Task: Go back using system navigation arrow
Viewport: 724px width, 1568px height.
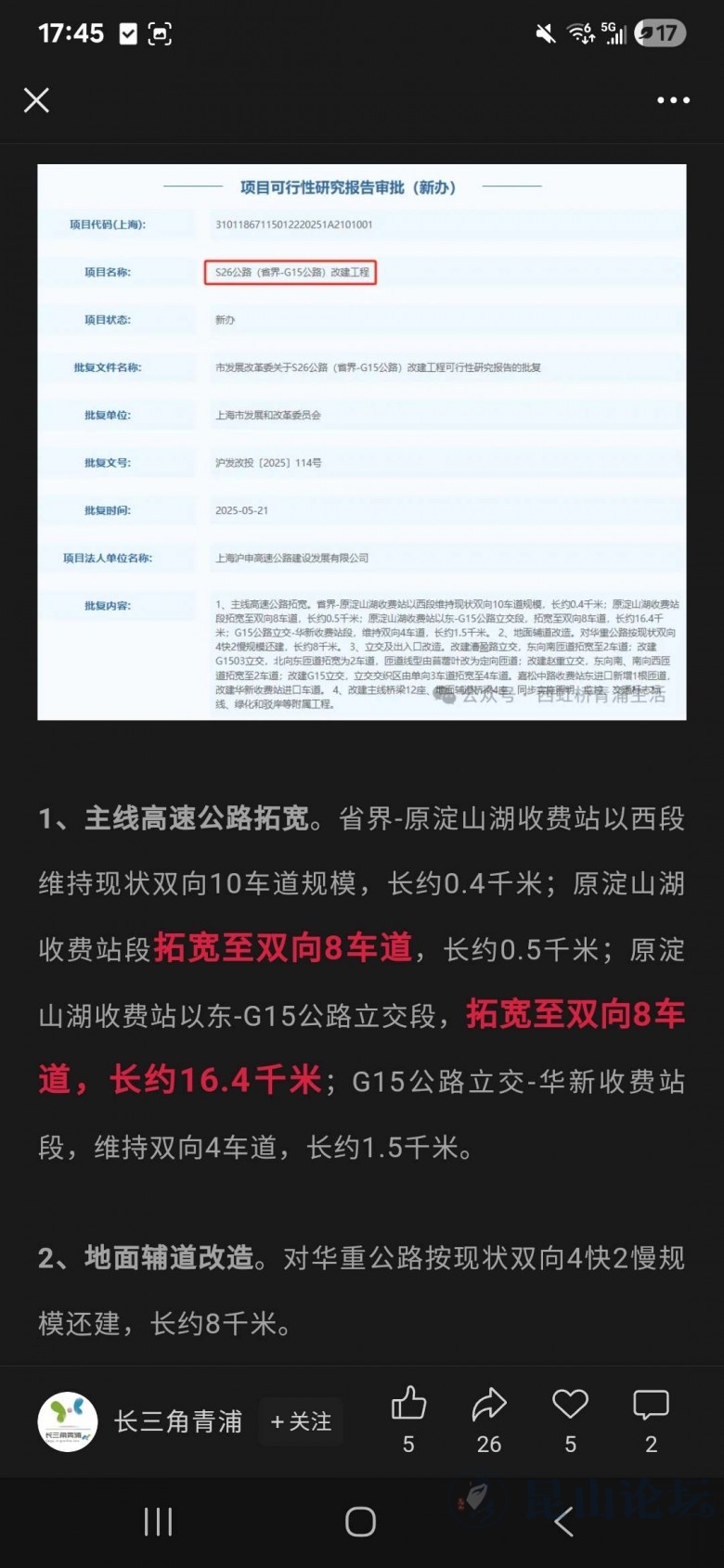Action: (x=563, y=1522)
